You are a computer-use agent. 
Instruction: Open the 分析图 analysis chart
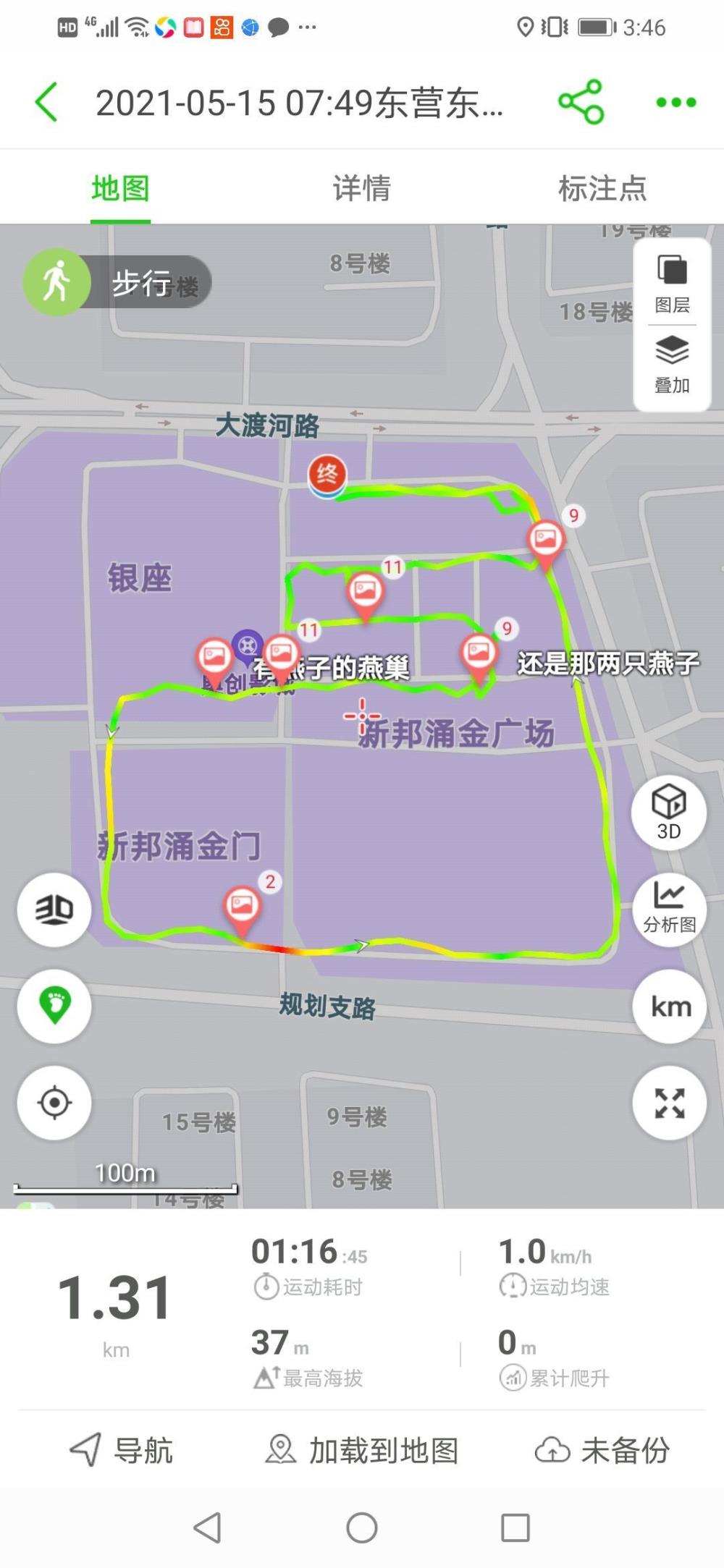(x=669, y=909)
